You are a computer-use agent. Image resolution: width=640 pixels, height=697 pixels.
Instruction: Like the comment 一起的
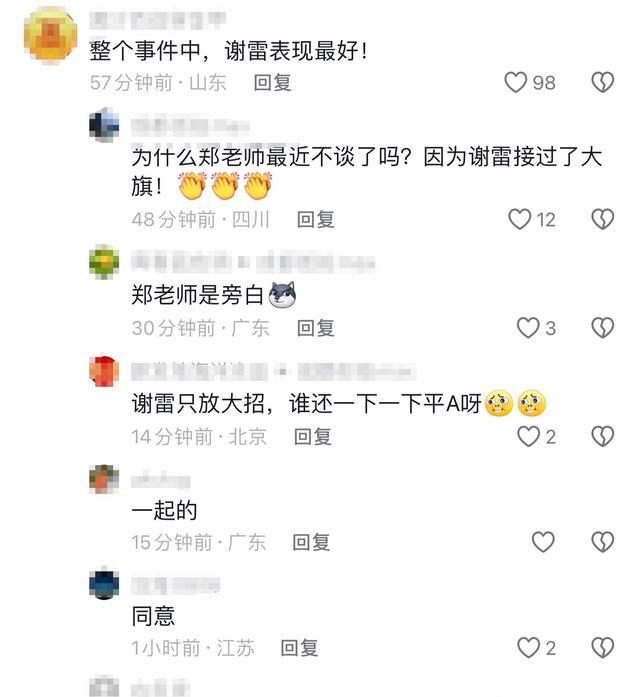[542, 542]
